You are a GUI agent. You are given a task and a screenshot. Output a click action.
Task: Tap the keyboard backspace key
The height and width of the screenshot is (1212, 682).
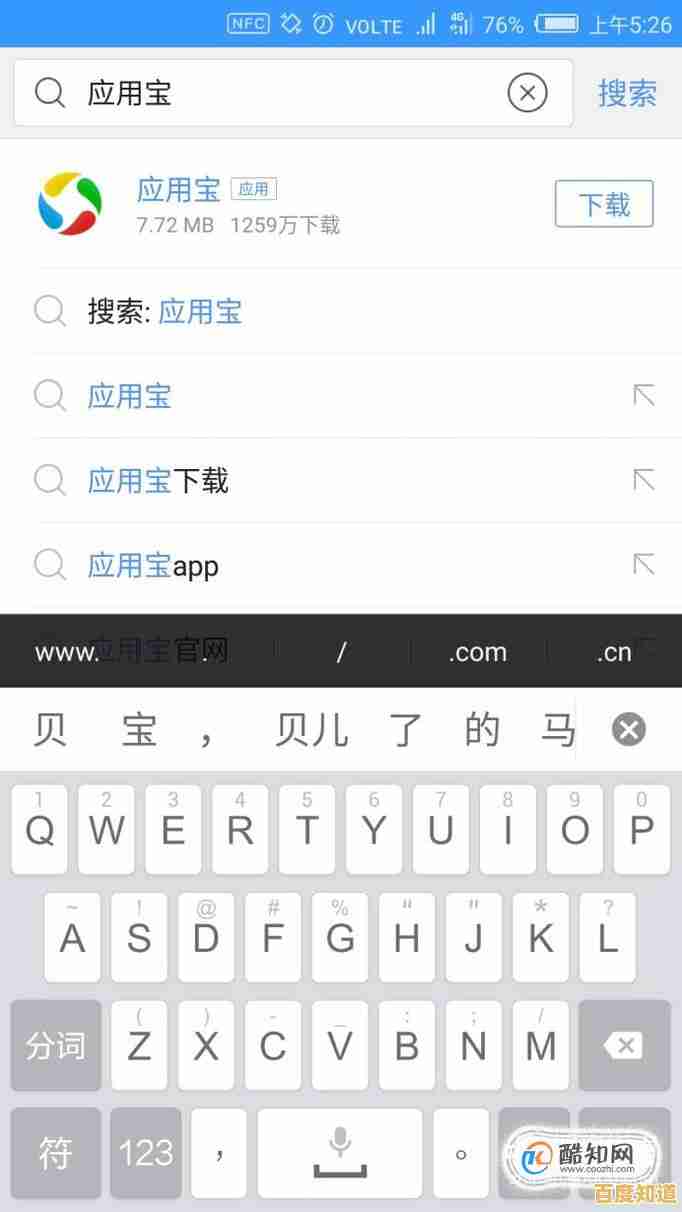click(624, 1046)
